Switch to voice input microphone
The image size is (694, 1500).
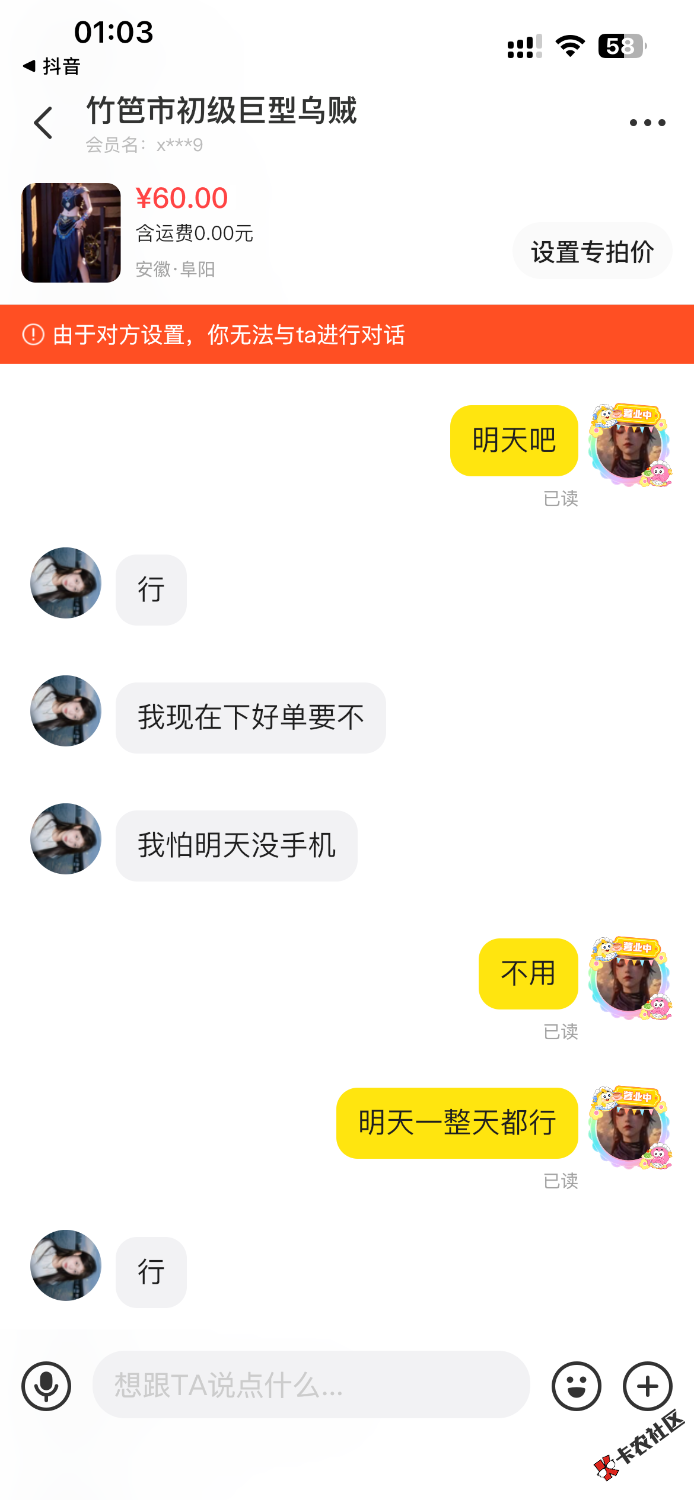coord(46,1386)
